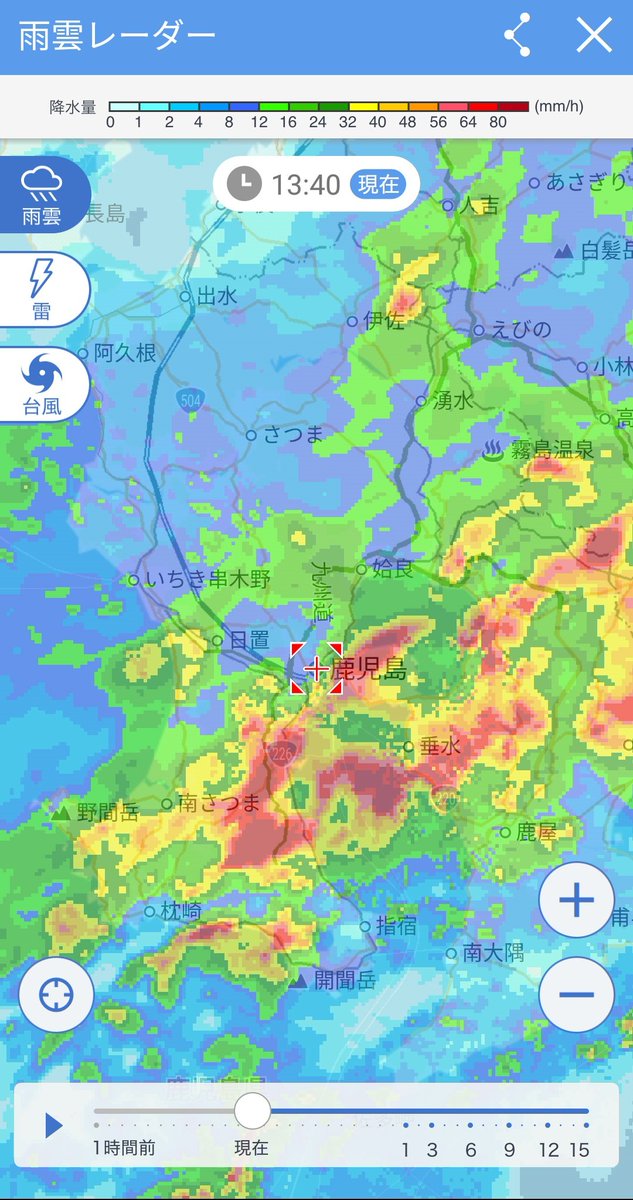
Task: Tap the timeline slider handle at 現在
Action: click(x=252, y=1111)
